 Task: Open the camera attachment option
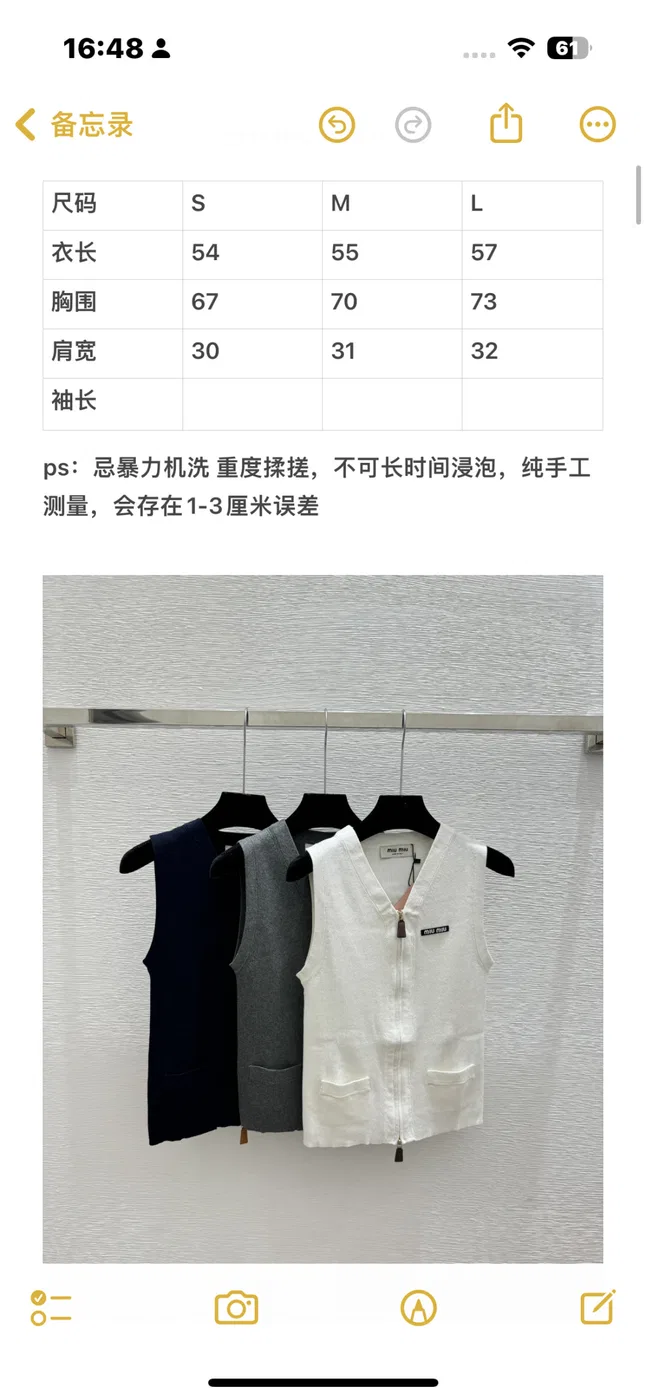click(236, 1308)
